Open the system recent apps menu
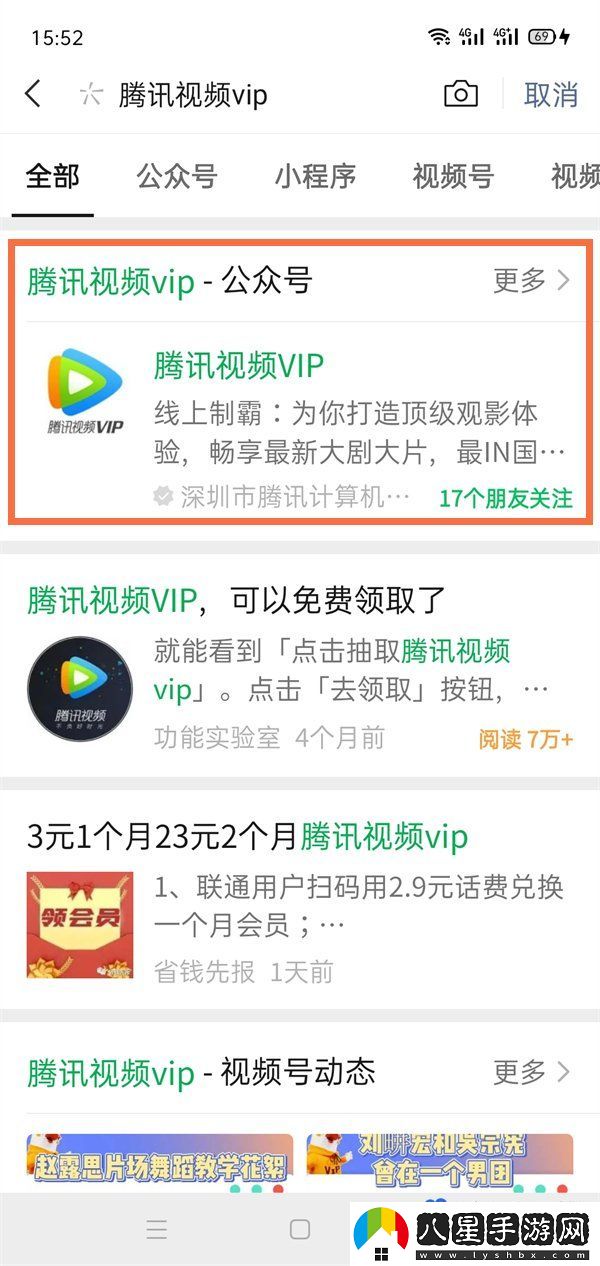600x1266 pixels. tap(157, 1230)
